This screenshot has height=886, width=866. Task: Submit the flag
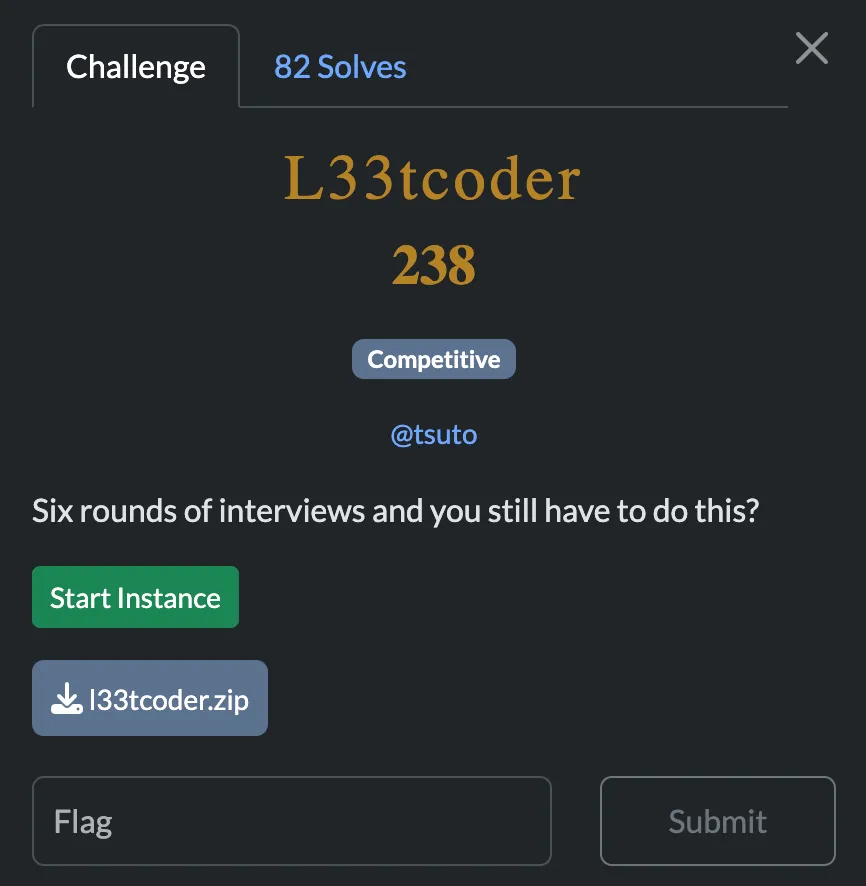[717, 821]
